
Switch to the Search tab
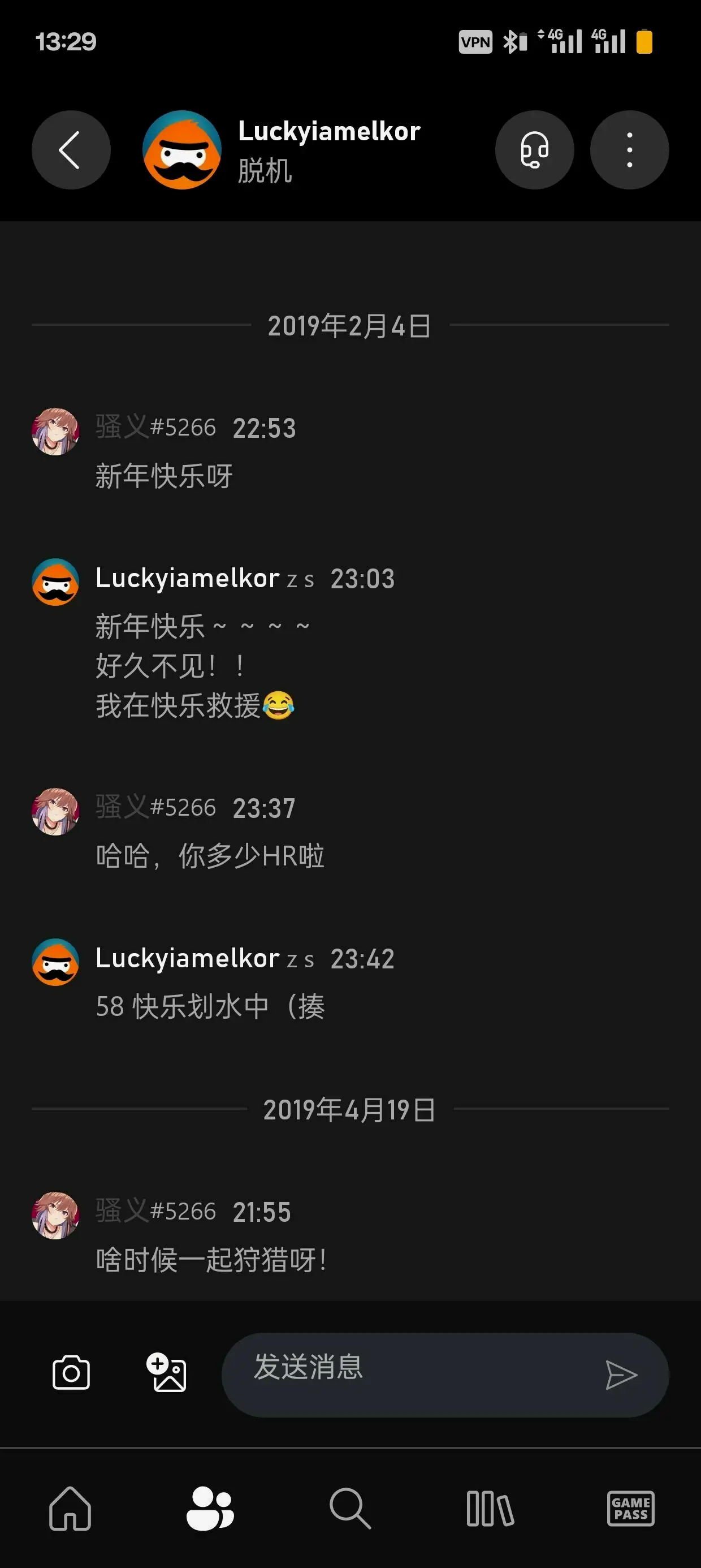pyautogui.click(x=350, y=1507)
